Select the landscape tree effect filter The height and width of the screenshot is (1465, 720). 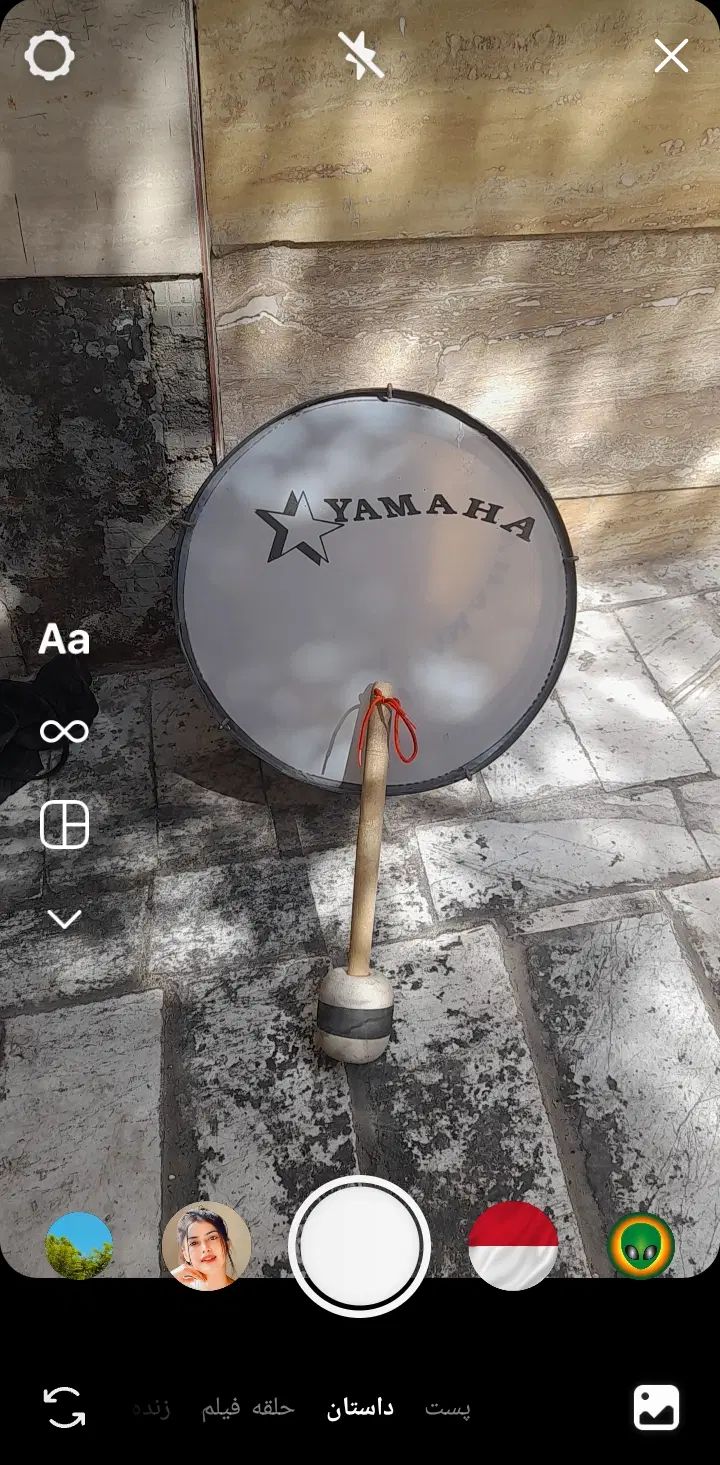tap(79, 1246)
